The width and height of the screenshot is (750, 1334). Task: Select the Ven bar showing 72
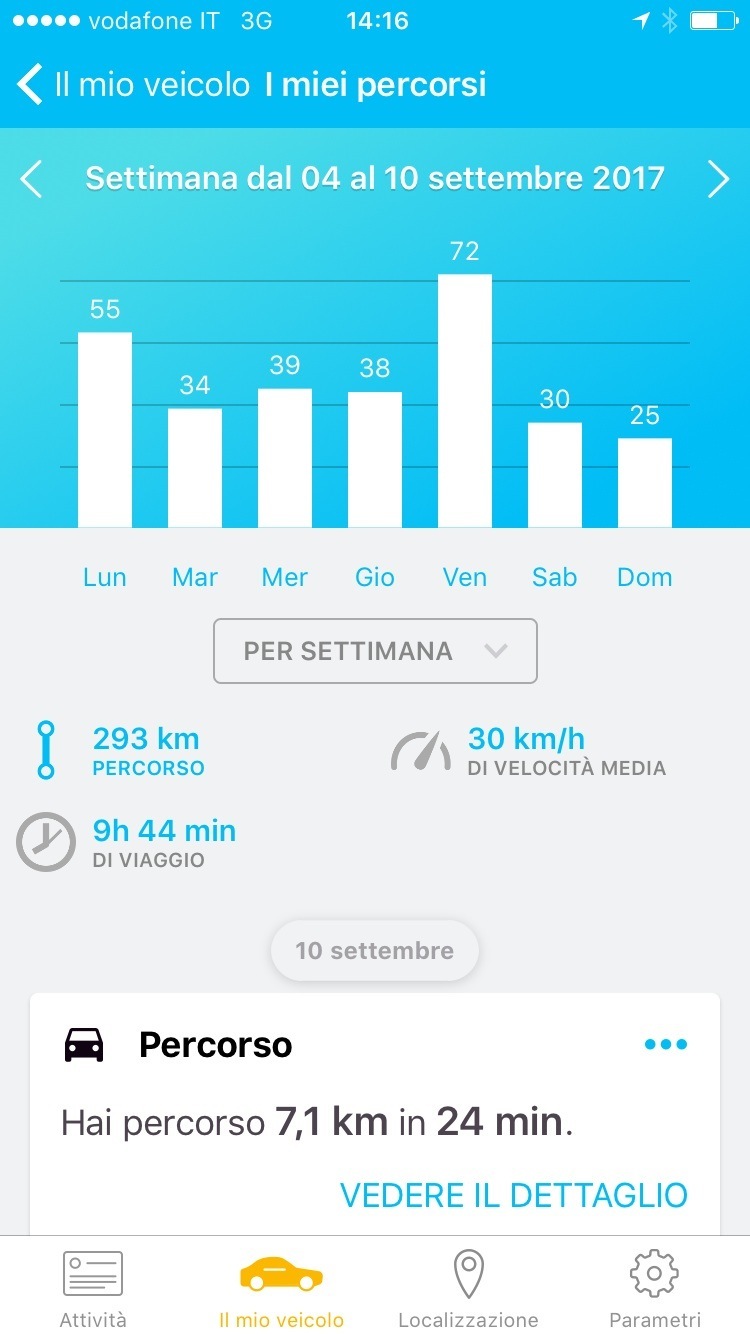tap(465, 401)
